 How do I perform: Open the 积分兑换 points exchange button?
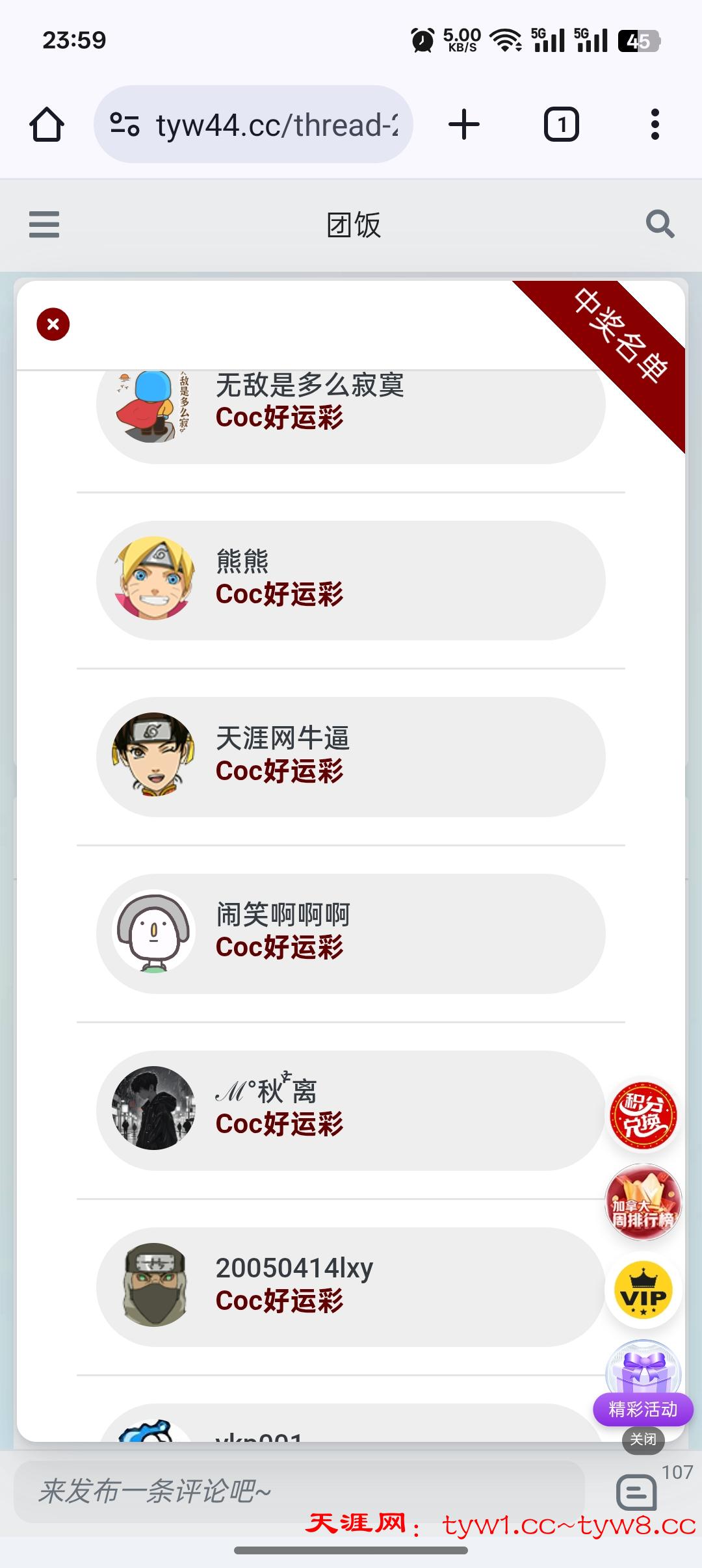pos(643,1115)
